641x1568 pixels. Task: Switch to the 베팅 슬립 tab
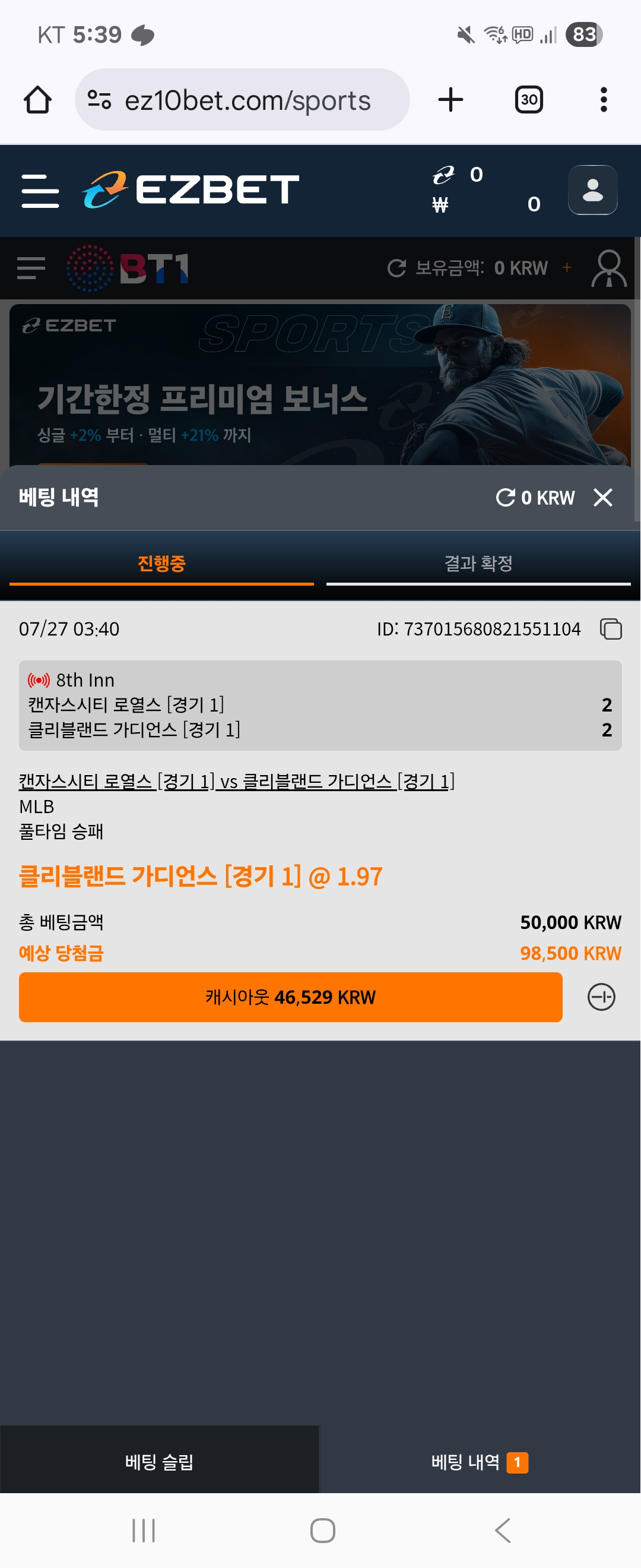click(x=159, y=1462)
